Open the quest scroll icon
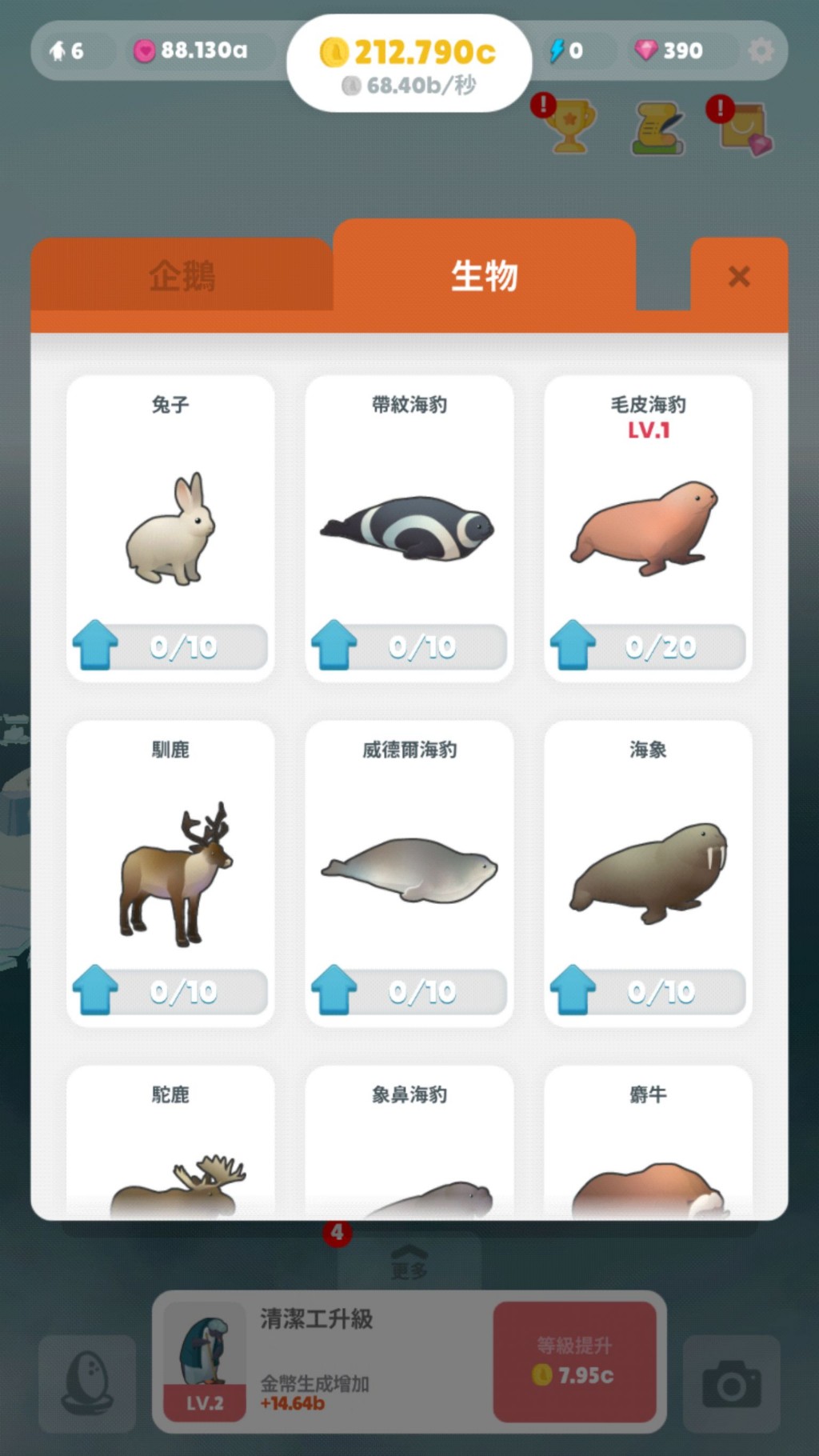Viewport: 819px width, 1456px height. click(657, 128)
